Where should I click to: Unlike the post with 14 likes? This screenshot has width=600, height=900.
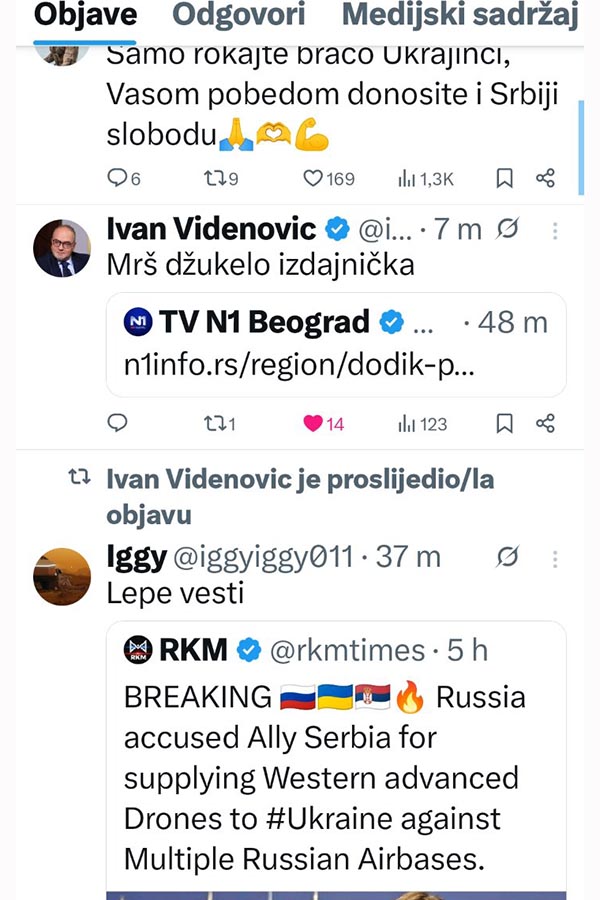pyautogui.click(x=314, y=423)
